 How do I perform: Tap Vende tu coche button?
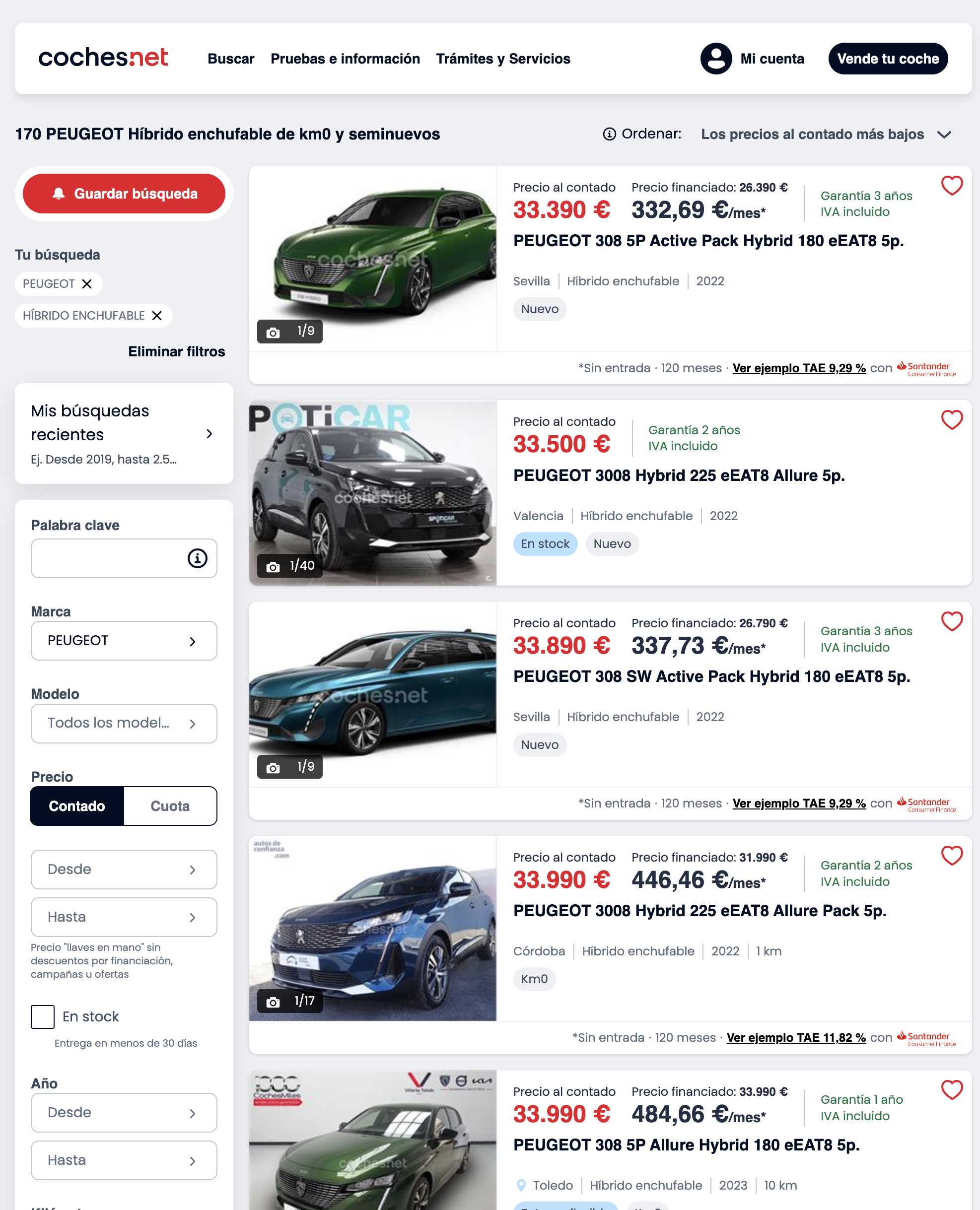point(888,59)
